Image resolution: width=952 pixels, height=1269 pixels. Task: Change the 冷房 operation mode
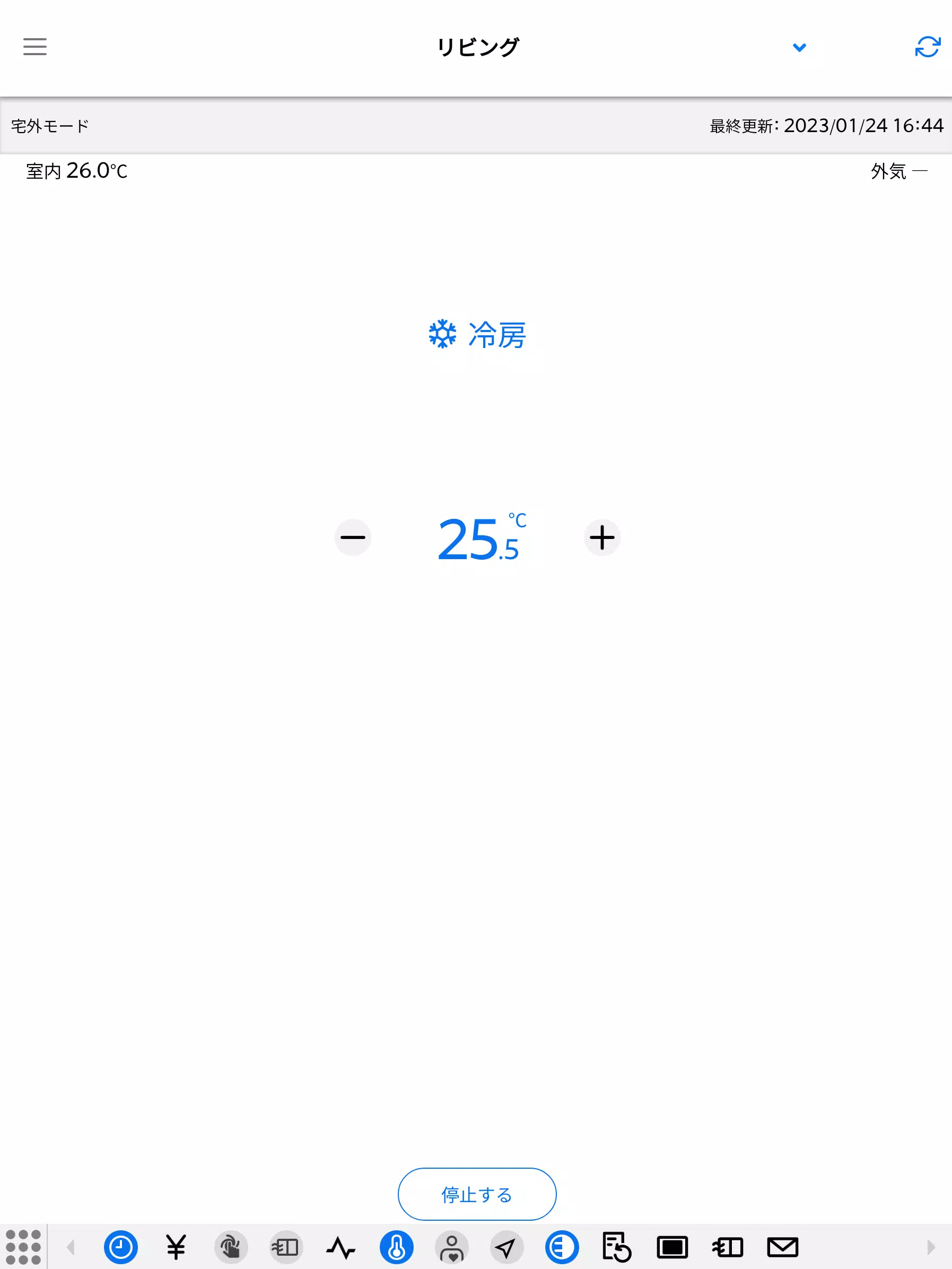coord(477,334)
